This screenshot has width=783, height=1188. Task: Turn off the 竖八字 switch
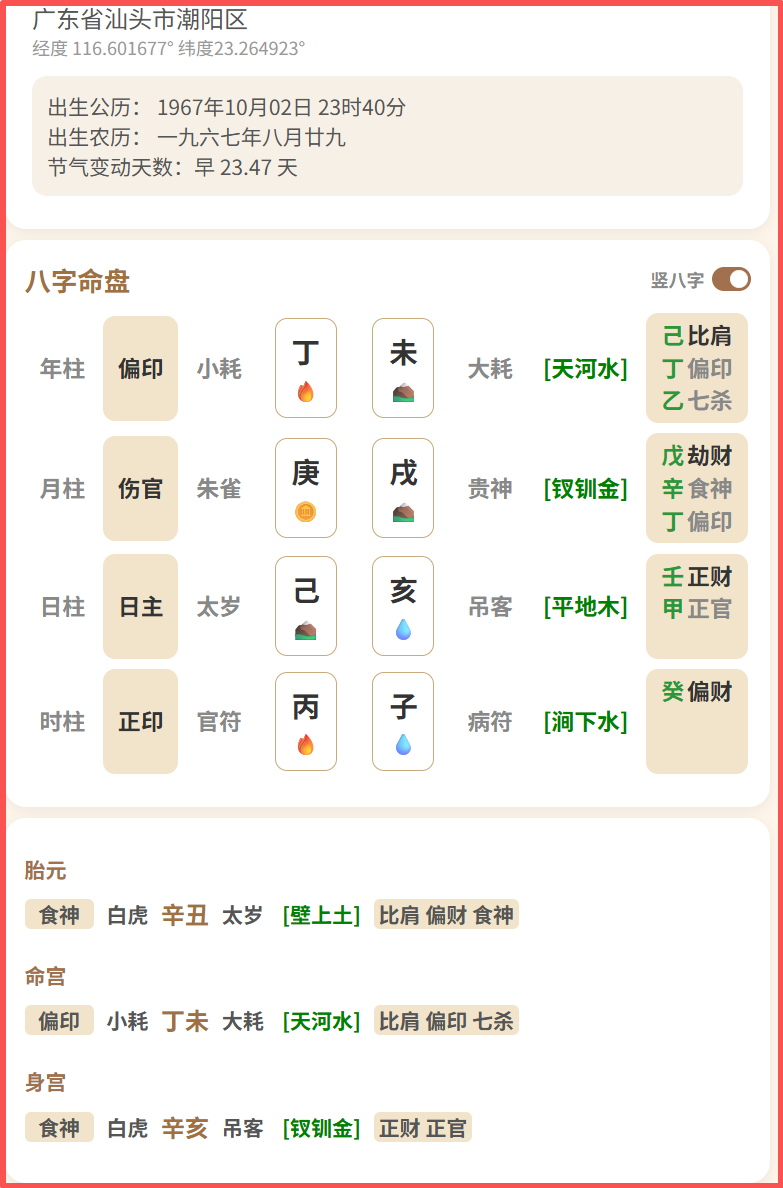[731, 280]
